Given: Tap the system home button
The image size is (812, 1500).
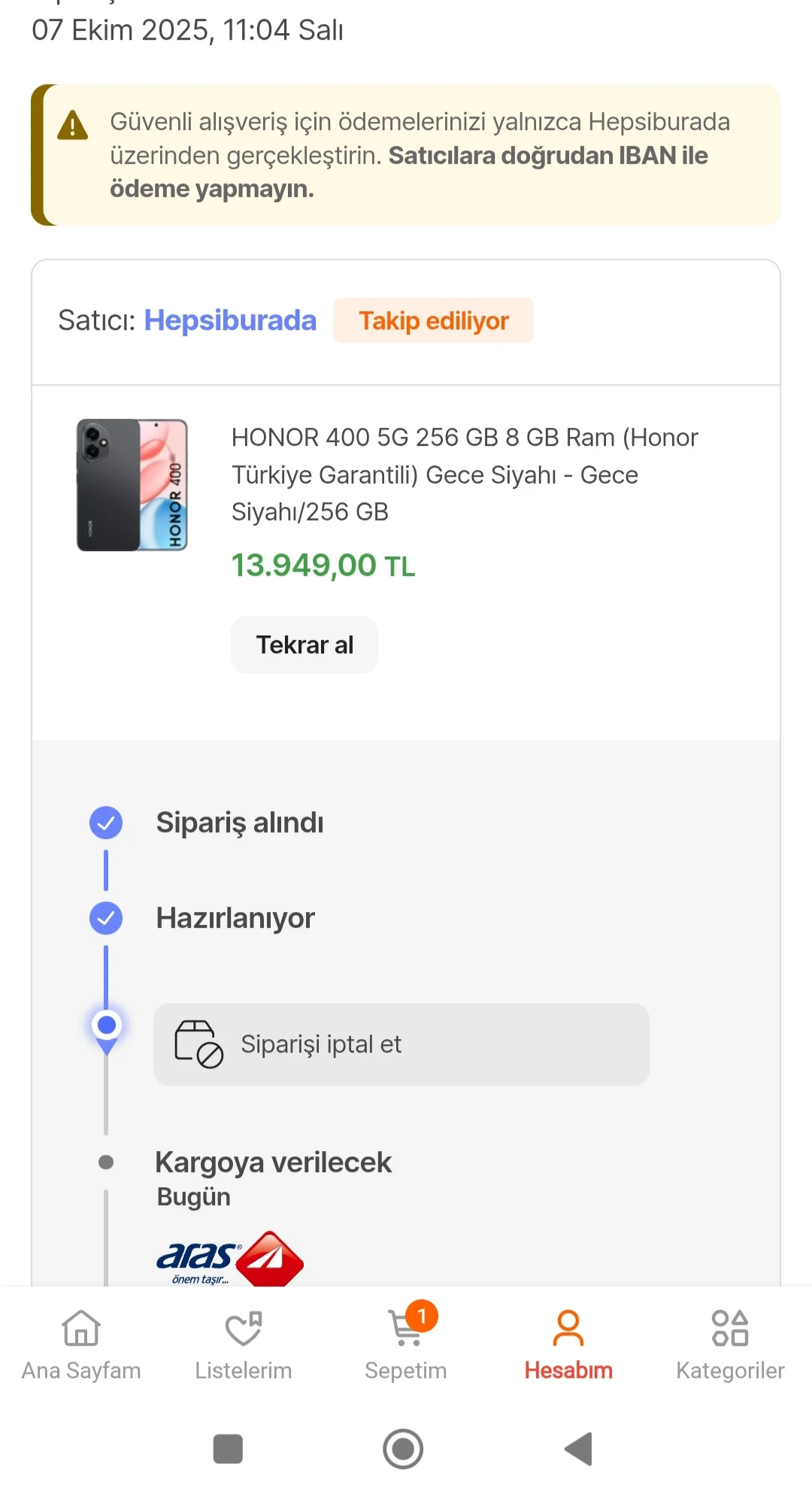Looking at the screenshot, I should pyautogui.click(x=403, y=1449).
